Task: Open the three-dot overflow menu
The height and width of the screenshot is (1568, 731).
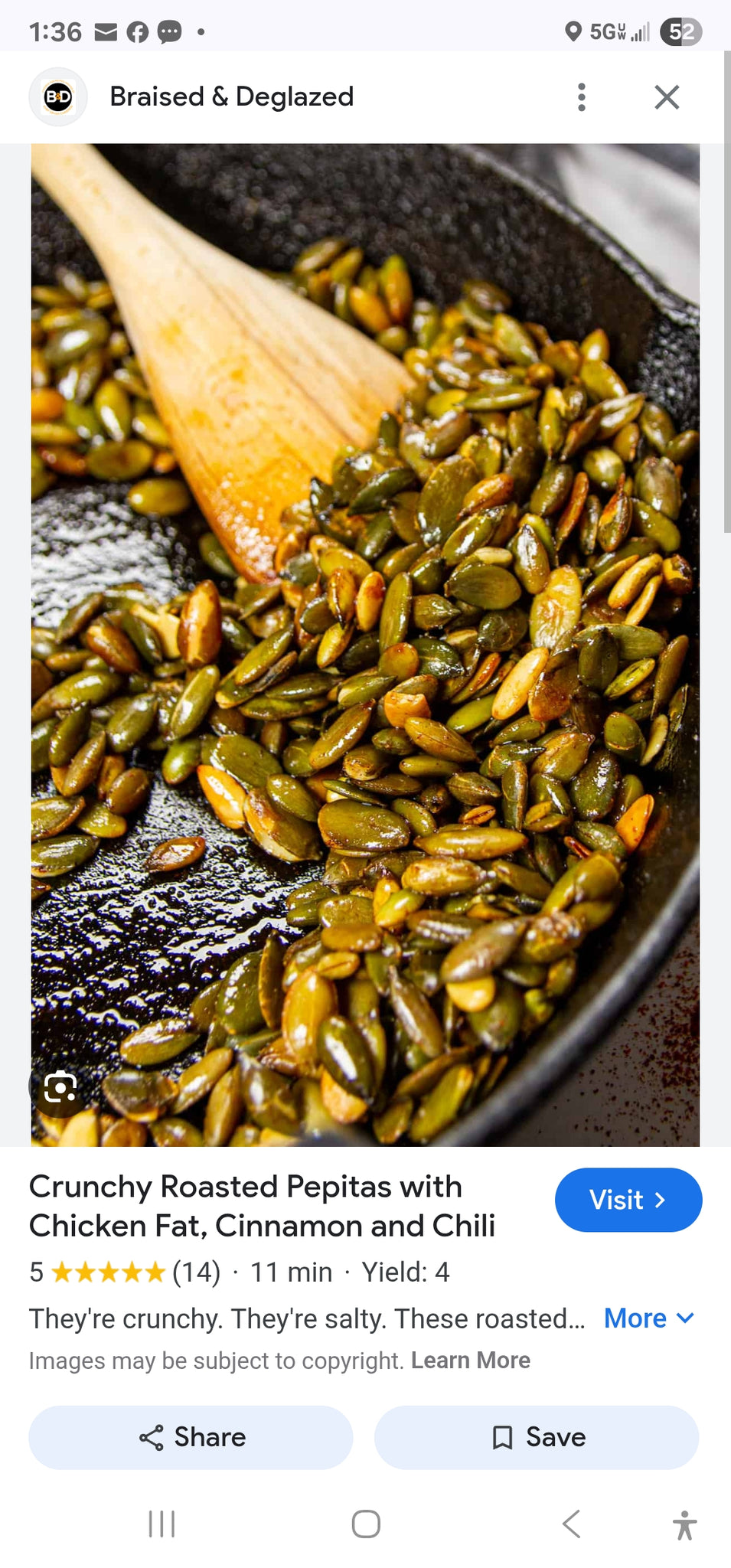Action: pos(582,97)
